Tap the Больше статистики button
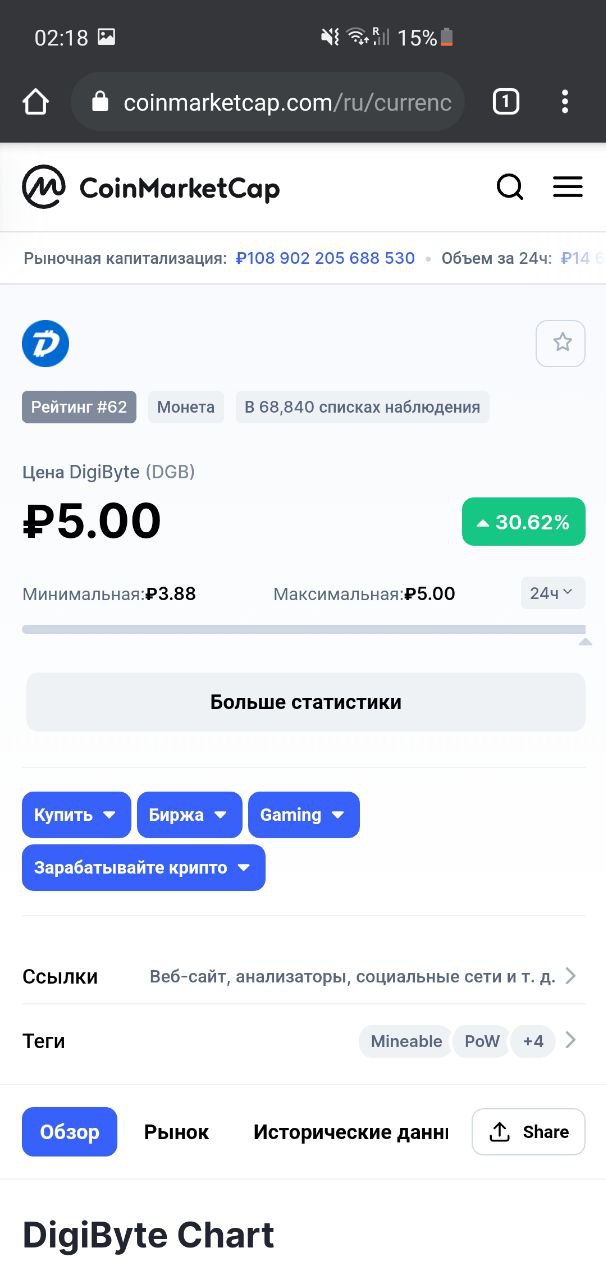Viewport: 606px width, 1280px height. [305, 702]
